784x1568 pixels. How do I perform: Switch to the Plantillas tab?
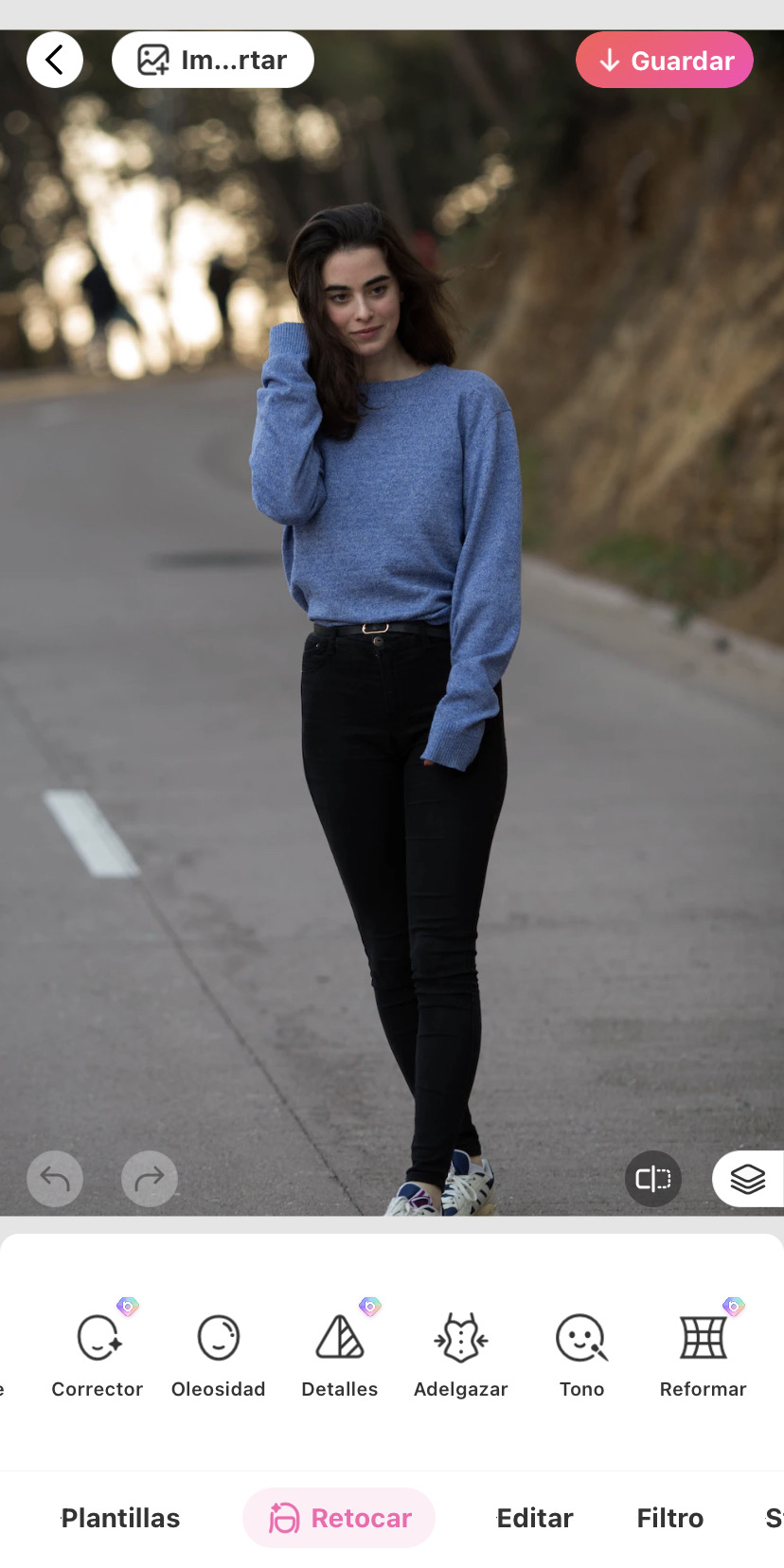pyautogui.click(x=120, y=1518)
